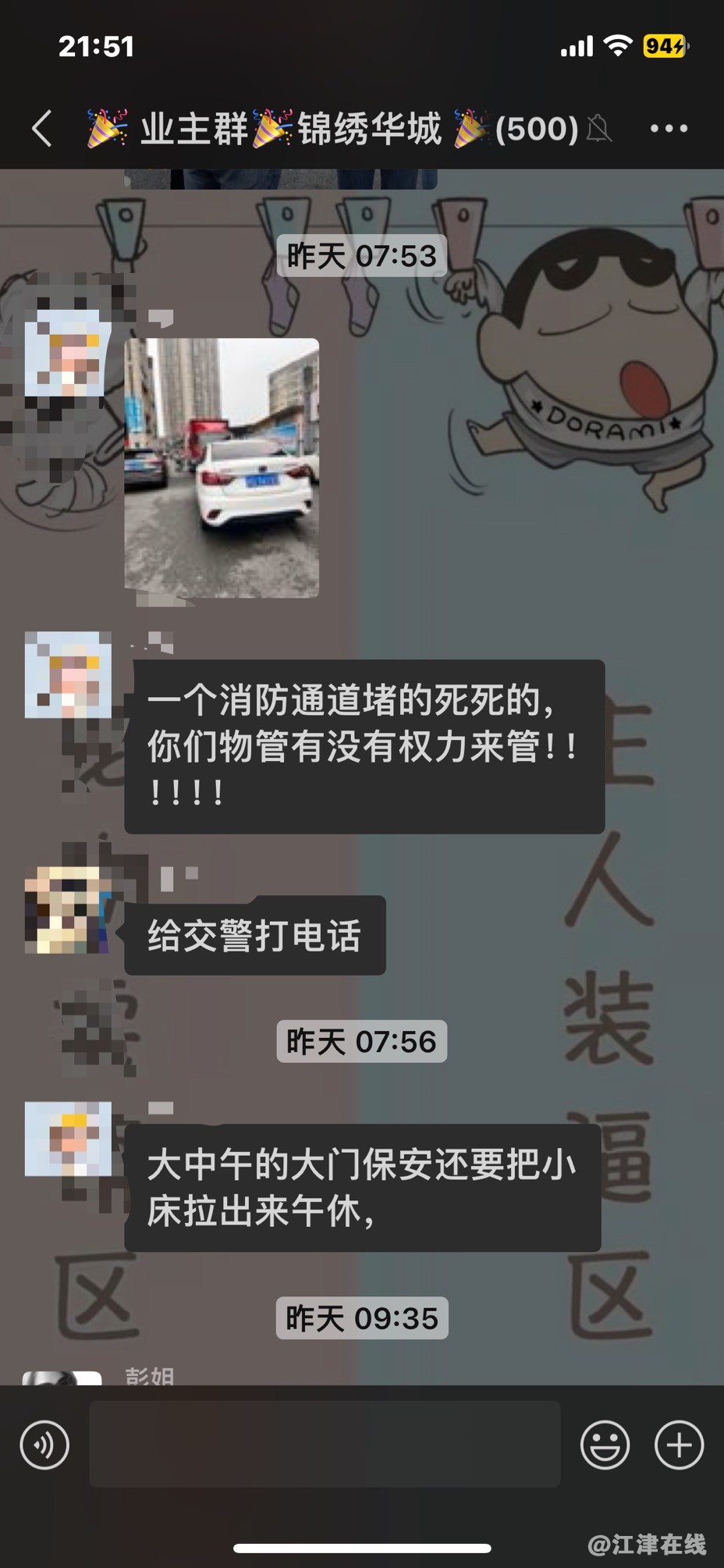The image size is (724, 1568).
Task: Go back from the group chat
Action: click(42, 128)
